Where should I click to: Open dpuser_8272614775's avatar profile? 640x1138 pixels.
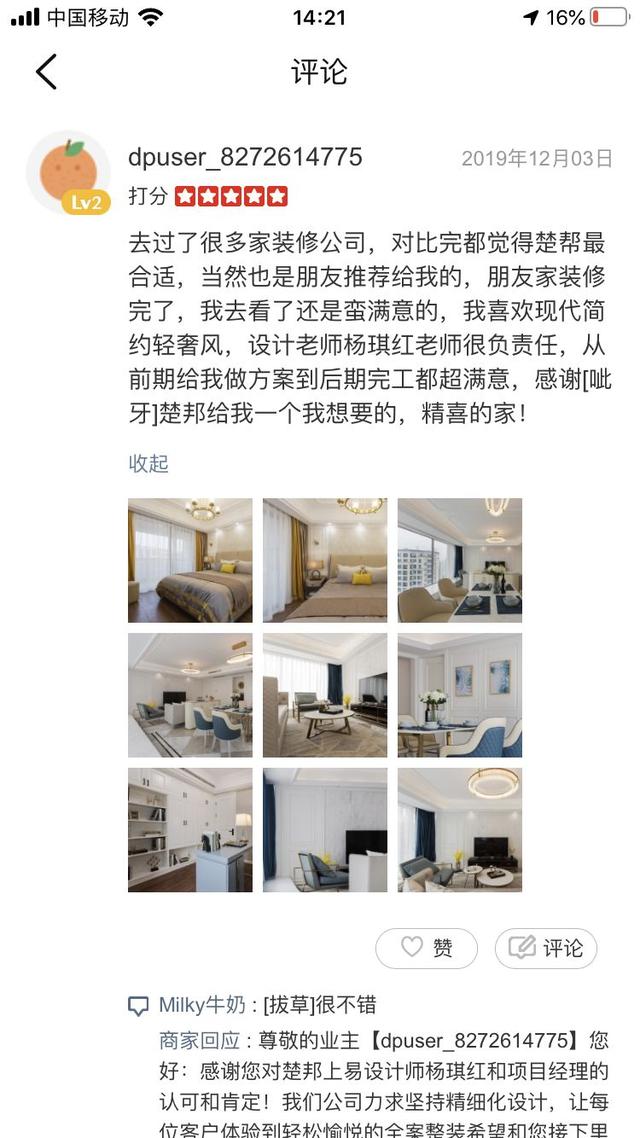(68, 172)
